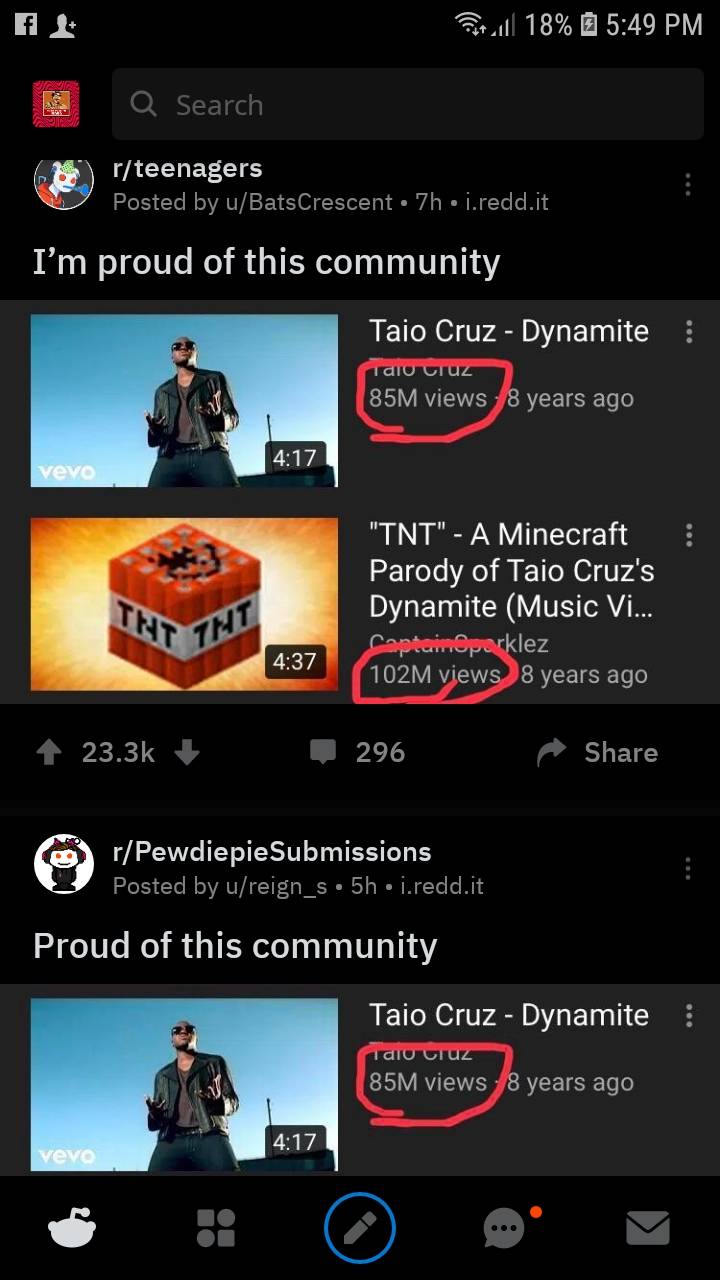This screenshot has width=720, height=1280.
Task: Open overflow menu for the r/teenagers post
Action: point(687,185)
